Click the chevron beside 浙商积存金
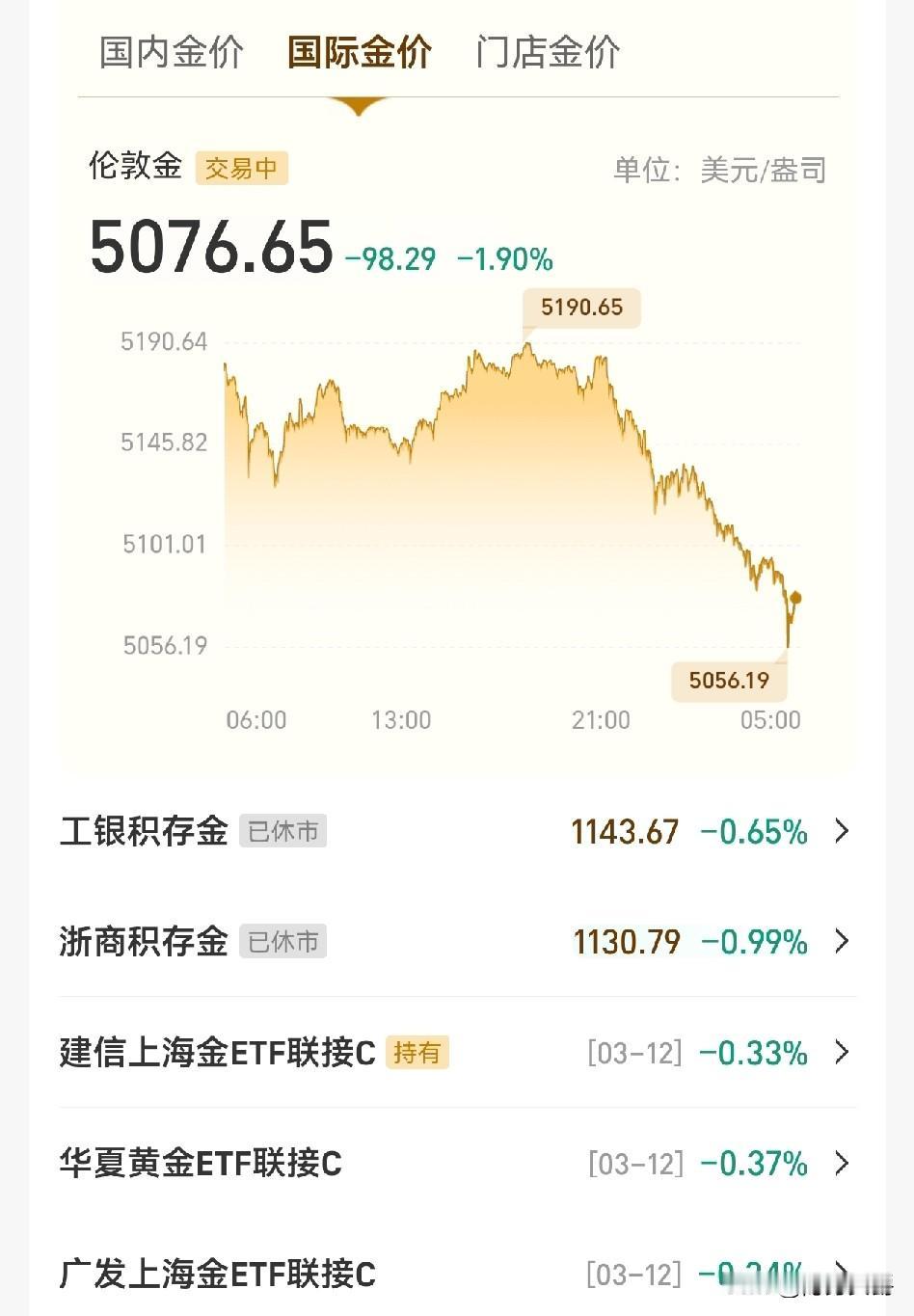The width and height of the screenshot is (914, 1316). pyautogui.click(x=841, y=942)
